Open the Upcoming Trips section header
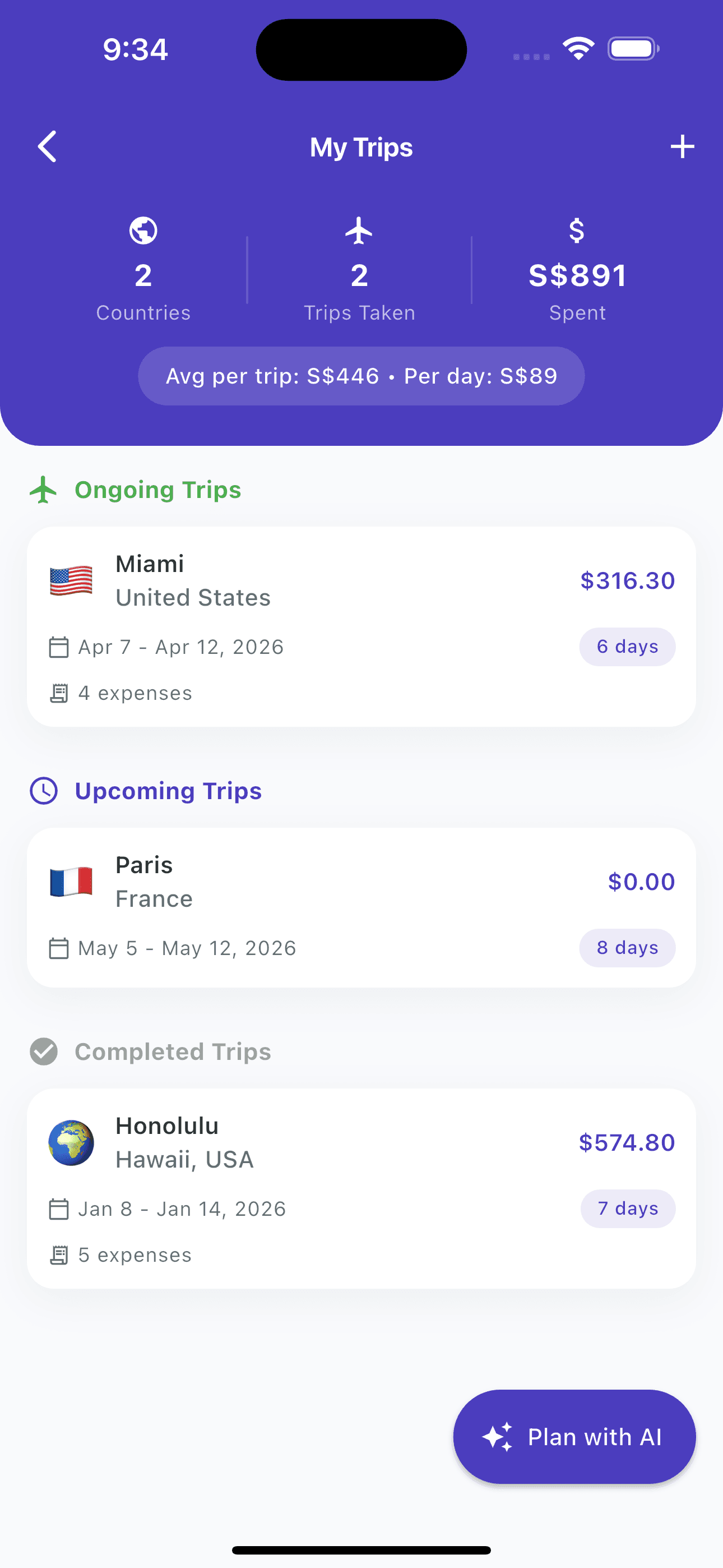The height and width of the screenshot is (1568, 723). pos(168,791)
